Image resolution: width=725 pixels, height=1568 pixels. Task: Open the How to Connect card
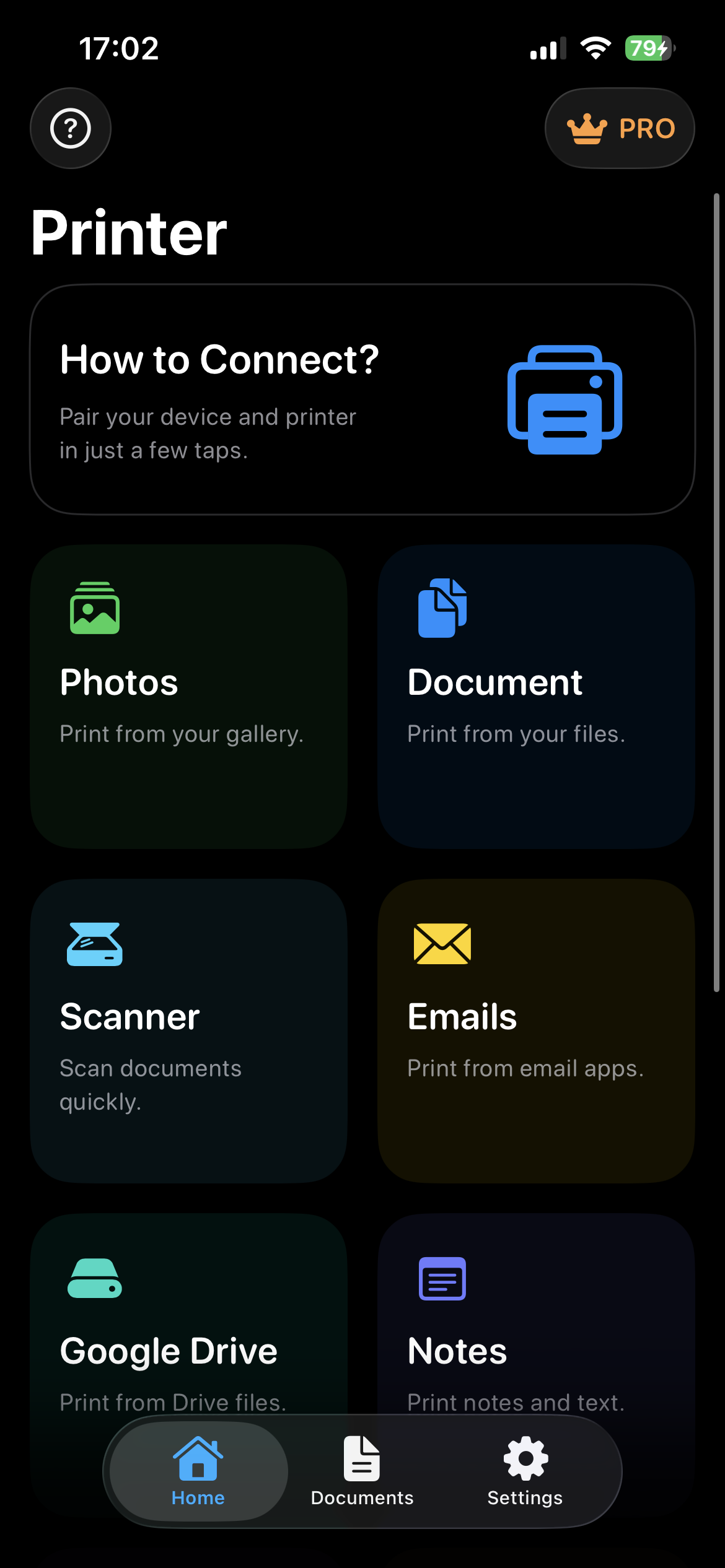pyautogui.click(x=362, y=399)
